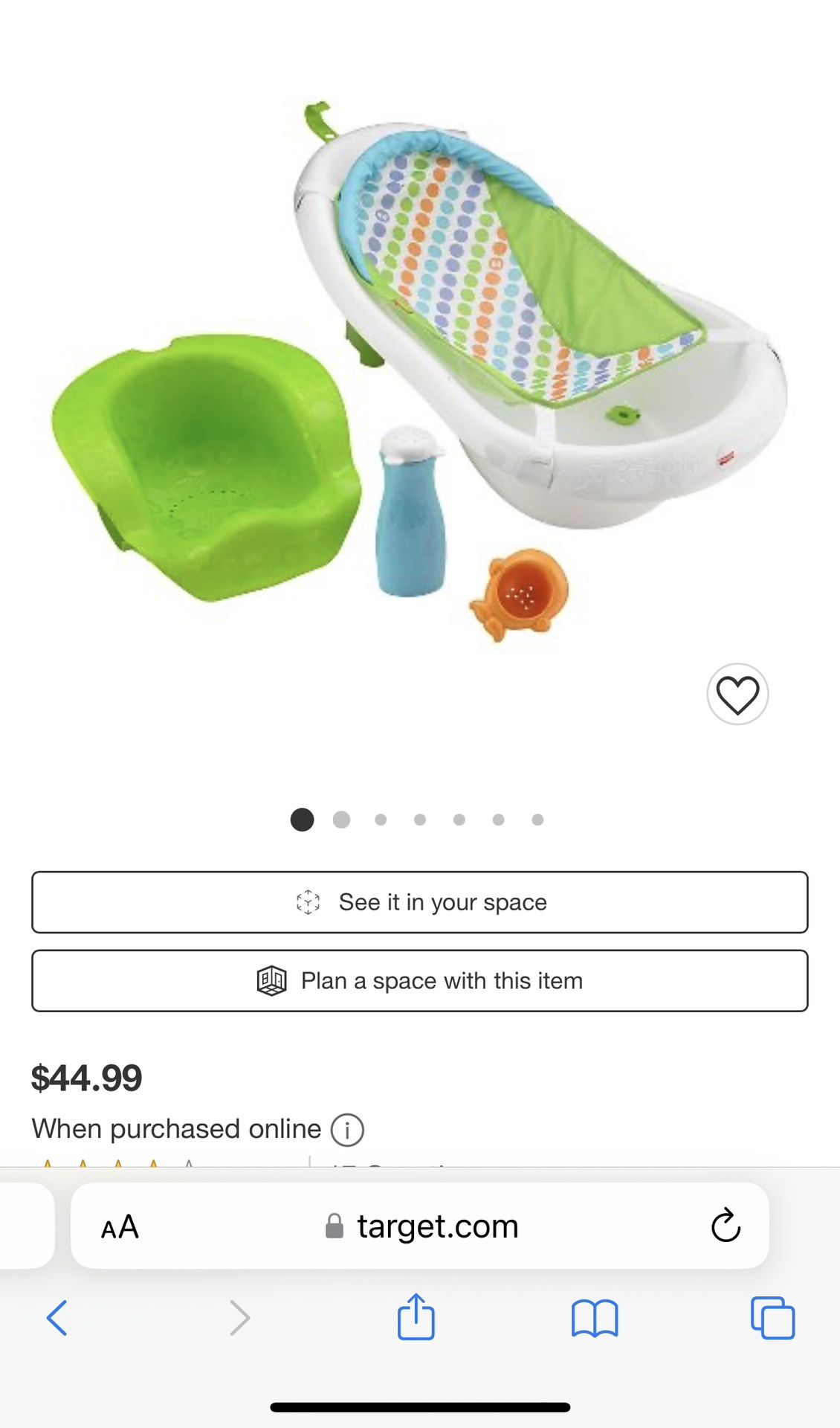This screenshot has width=840, height=1428.
Task: Tap the Plan a space with this item button
Action: coord(420,980)
